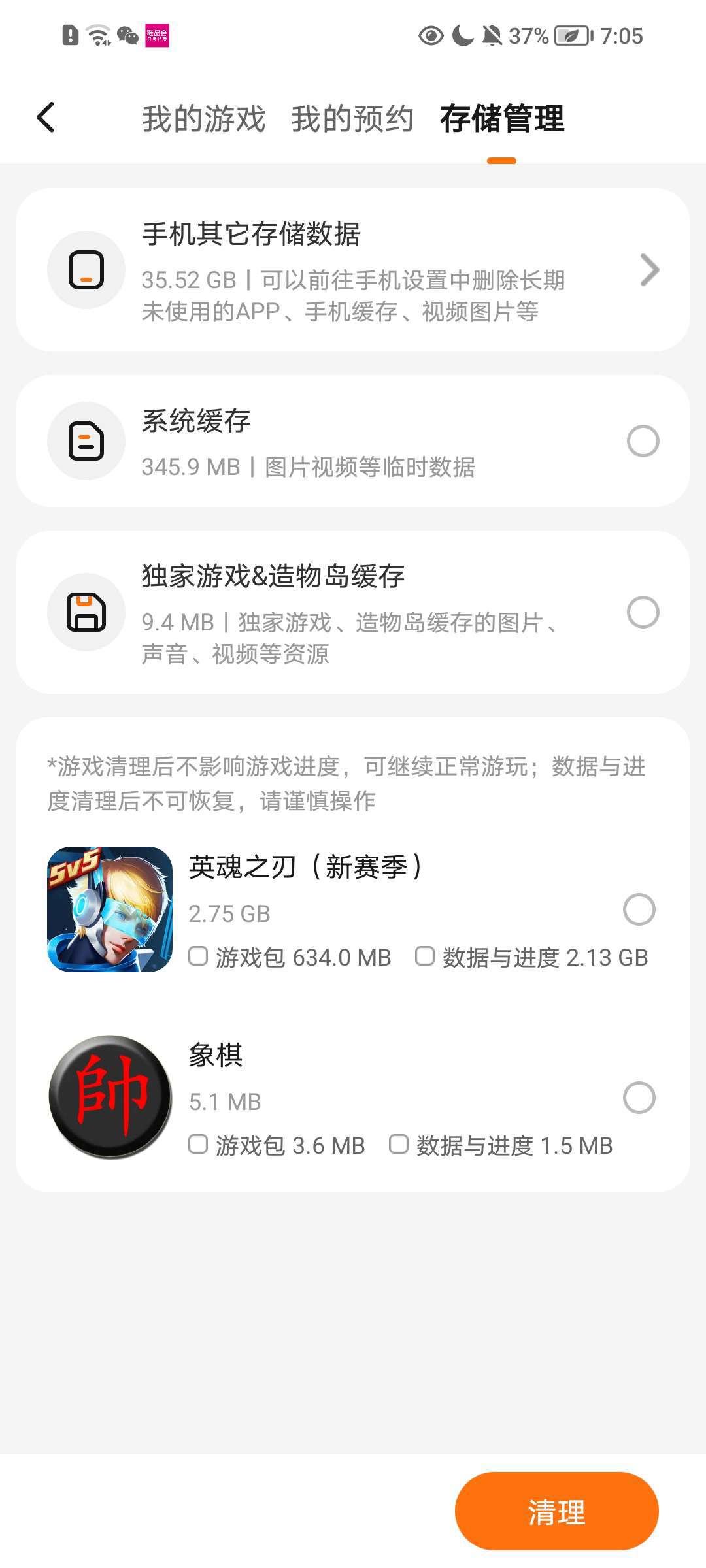Select 独家游戏&造物岛缓存 for cleaning
Screen dimensions: 706x1568
(x=643, y=612)
